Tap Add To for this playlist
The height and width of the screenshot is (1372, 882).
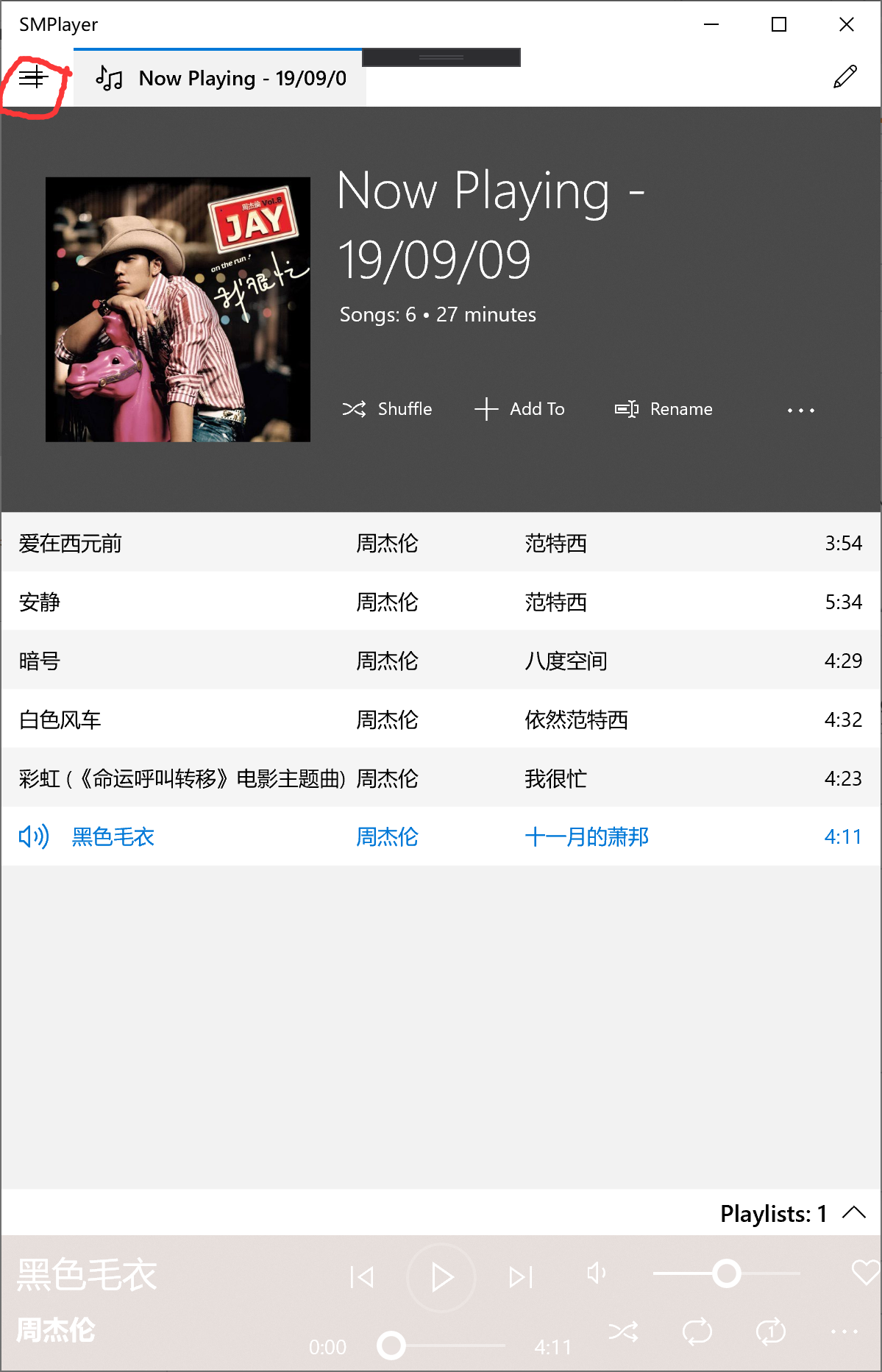pyautogui.click(x=520, y=409)
